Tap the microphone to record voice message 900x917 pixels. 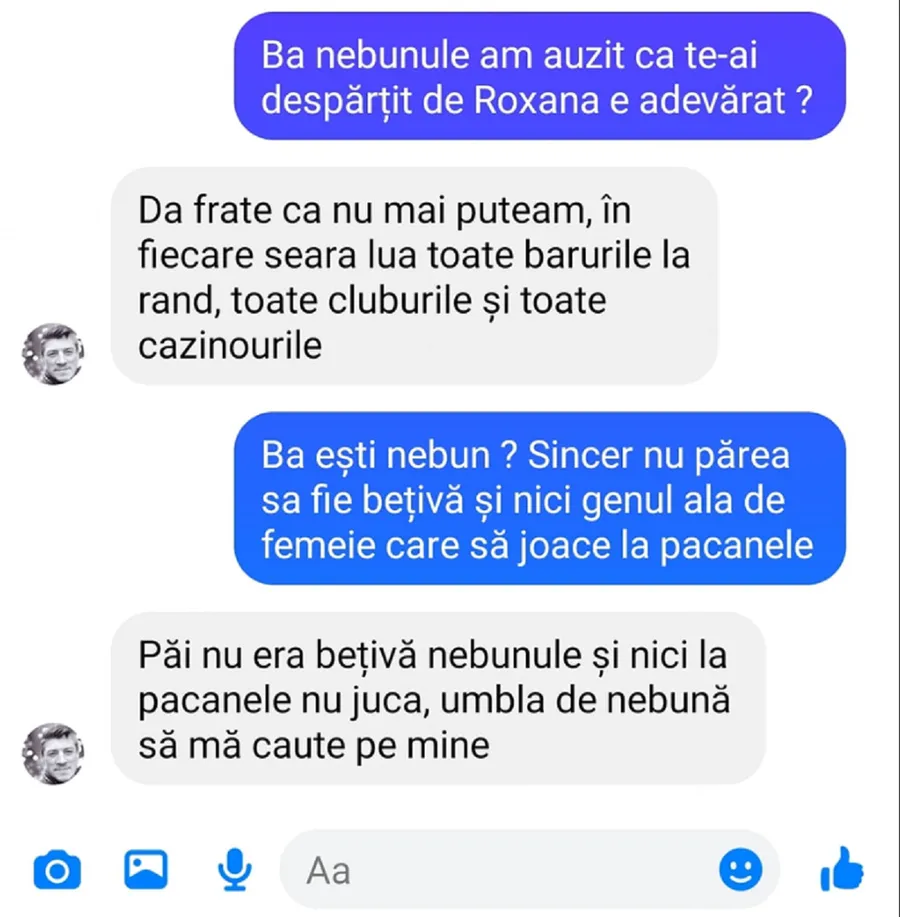237,870
